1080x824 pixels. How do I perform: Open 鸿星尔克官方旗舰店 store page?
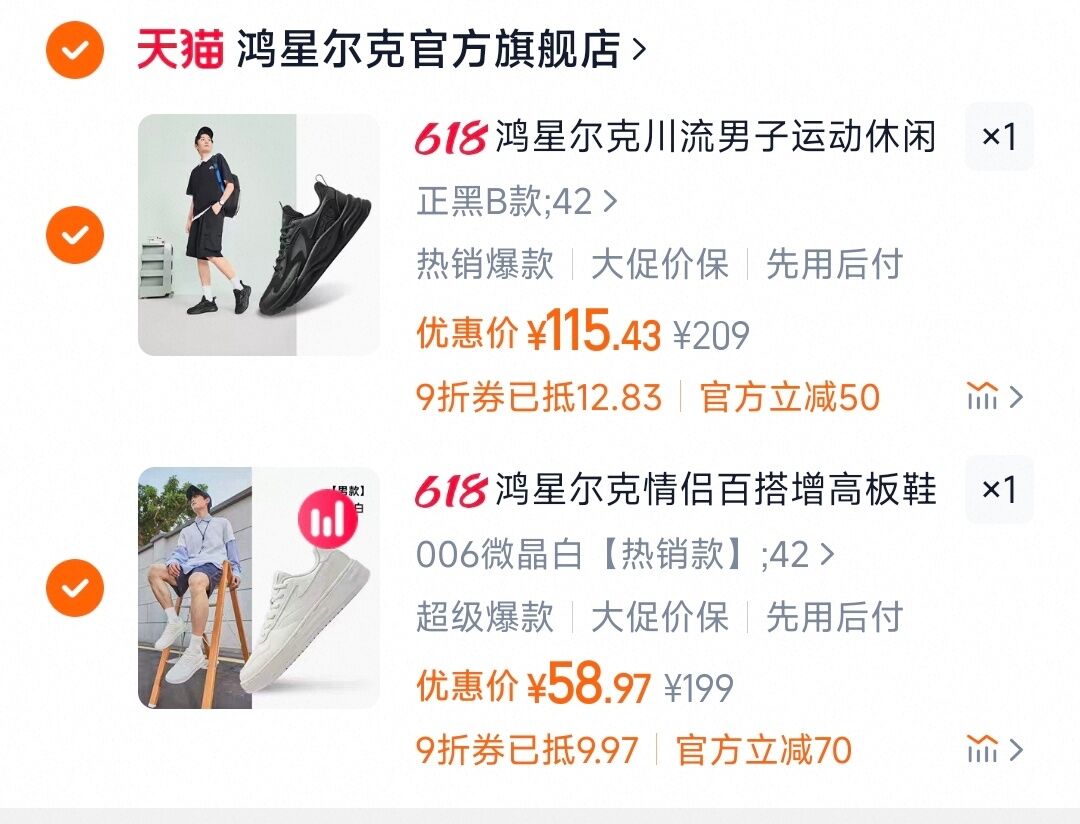[x=440, y=49]
